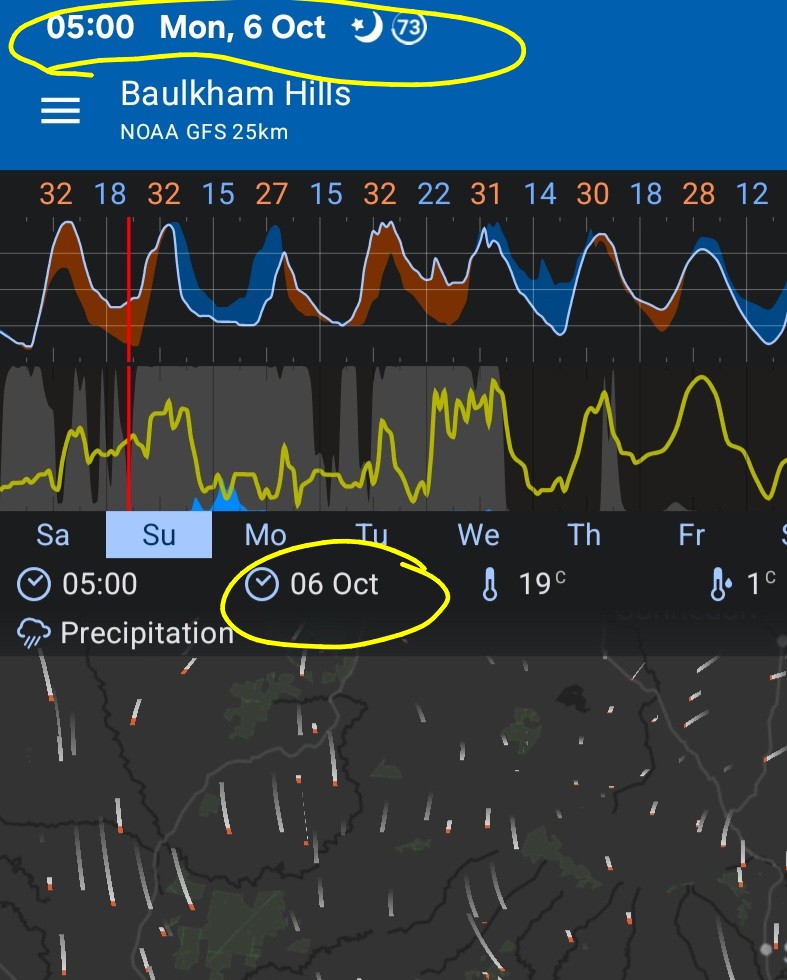Switch to the Mo day
This screenshot has height=980, width=787.
click(x=265, y=535)
